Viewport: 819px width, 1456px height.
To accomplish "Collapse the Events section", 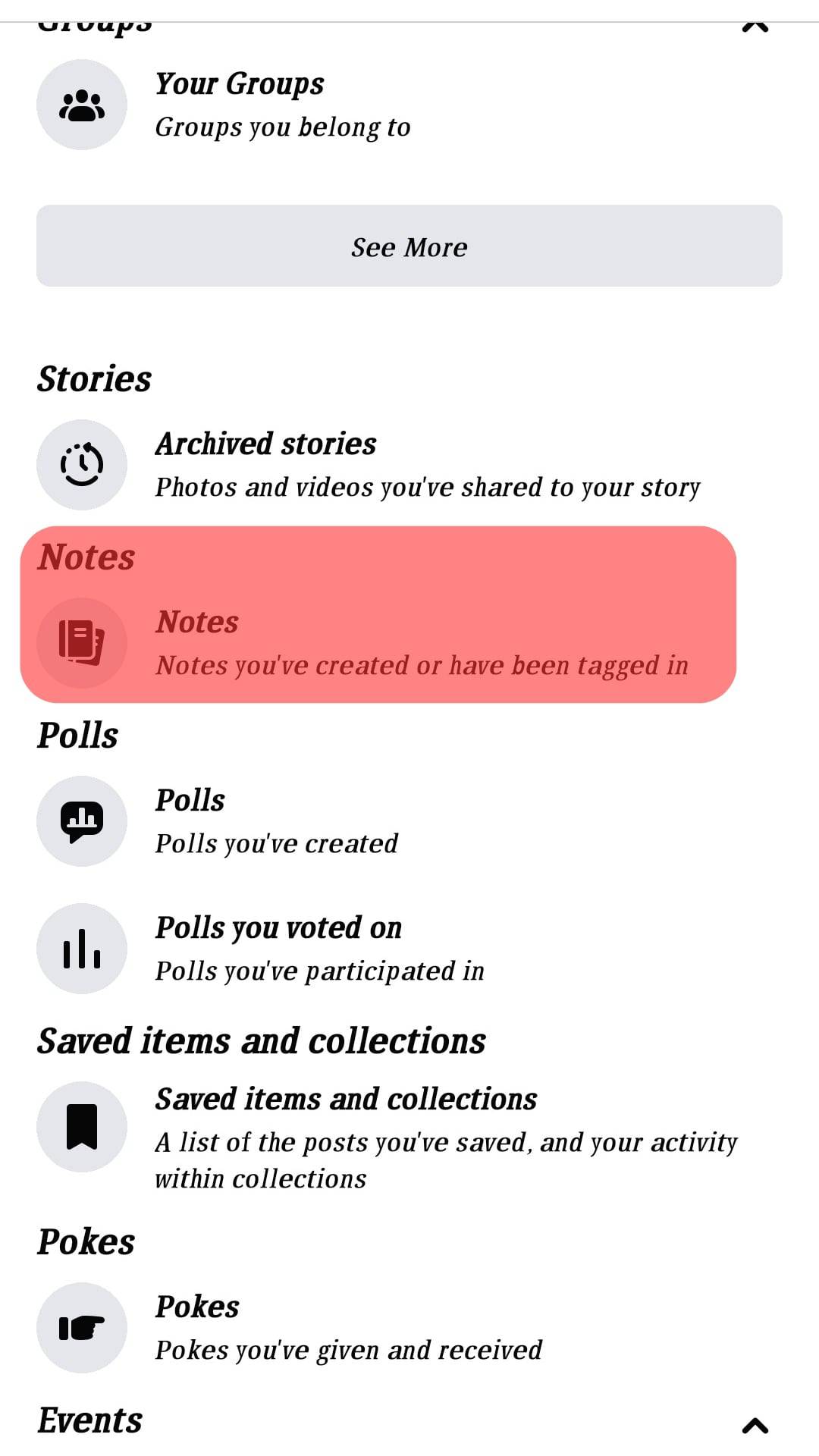I will click(x=755, y=1426).
